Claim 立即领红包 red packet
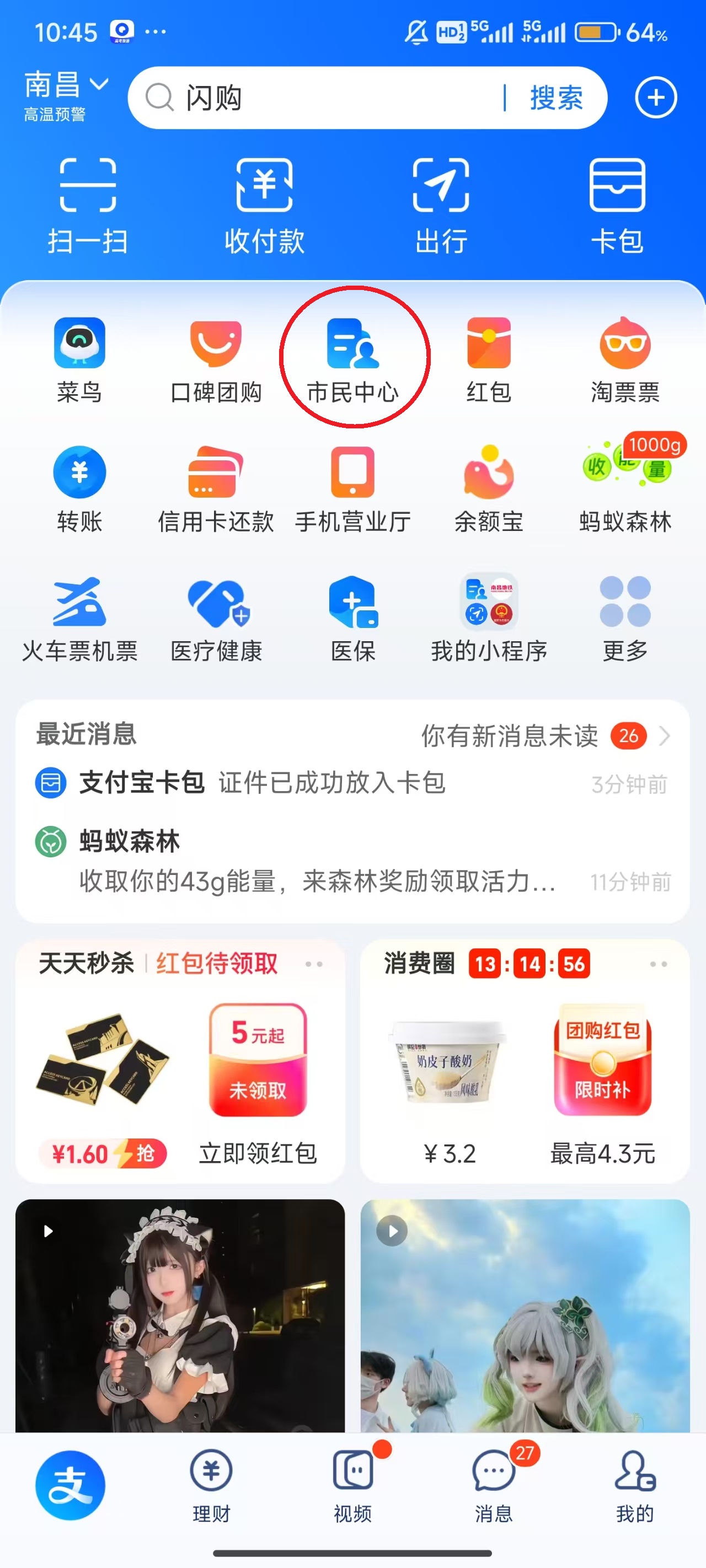Image resolution: width=706 pixels, height=1568 pixels. point(258,1153)
